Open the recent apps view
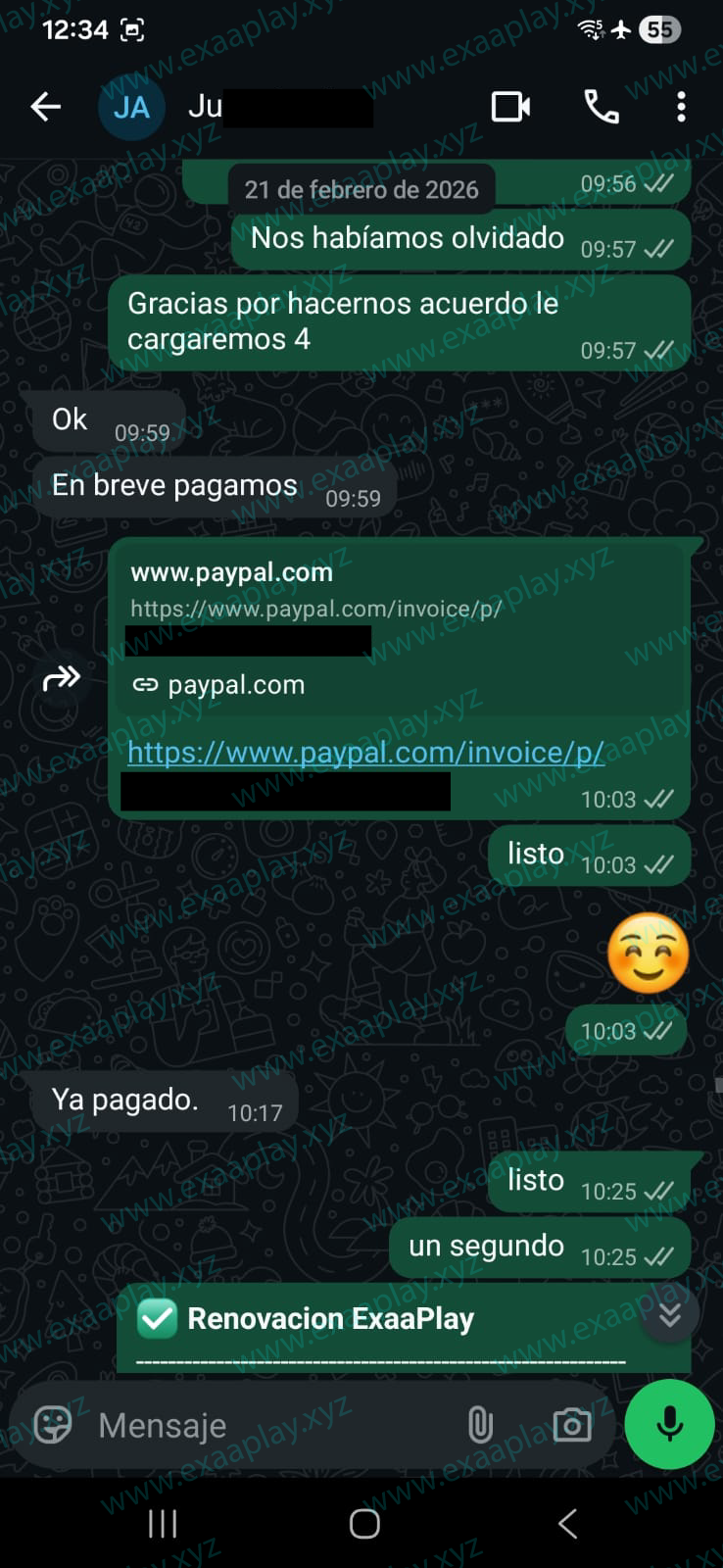Image resolution: width=723 pixels, height=1568 pixels. (163, 1523)
